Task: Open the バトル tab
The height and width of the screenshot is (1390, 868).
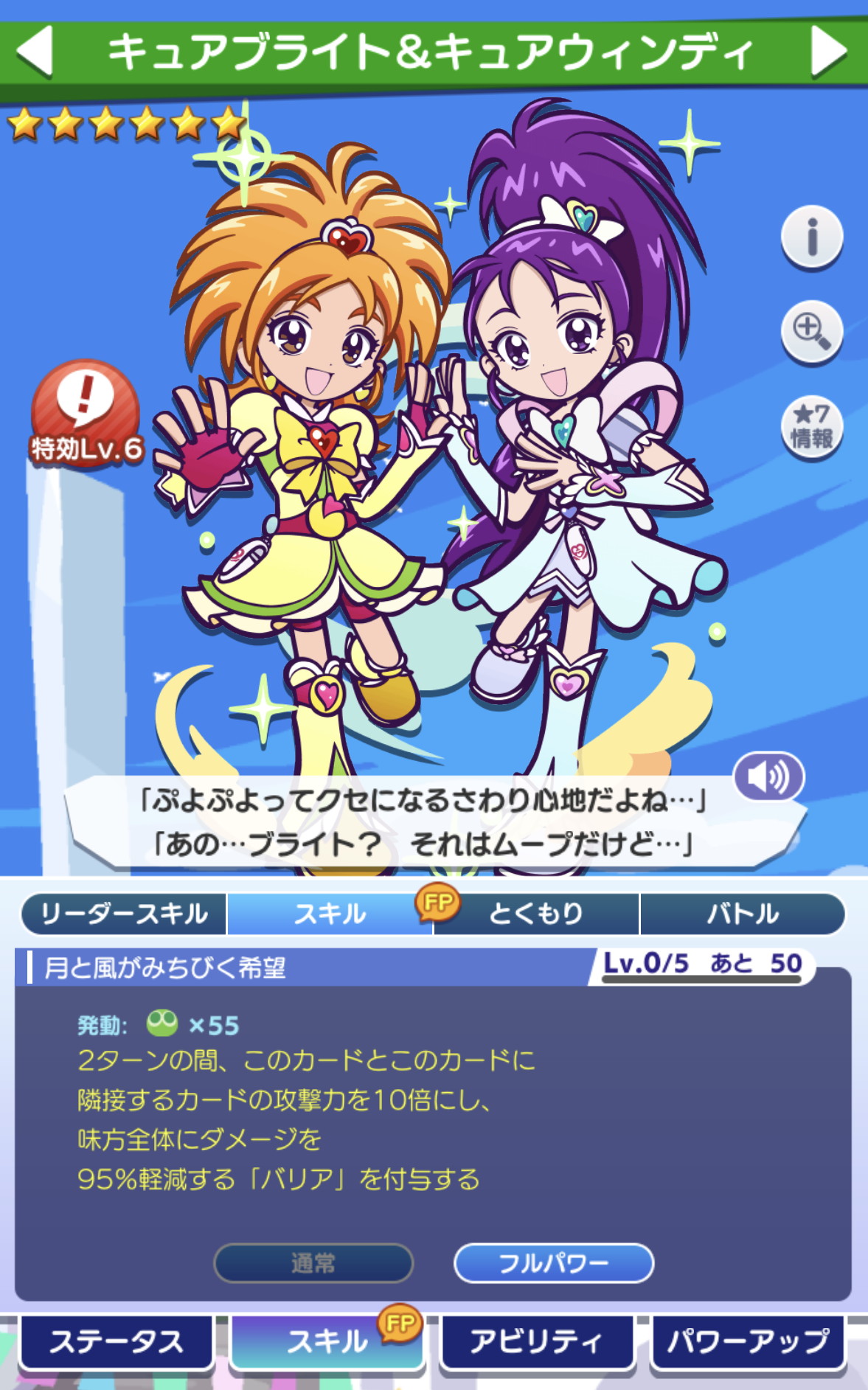Action: tap(742, 914)
